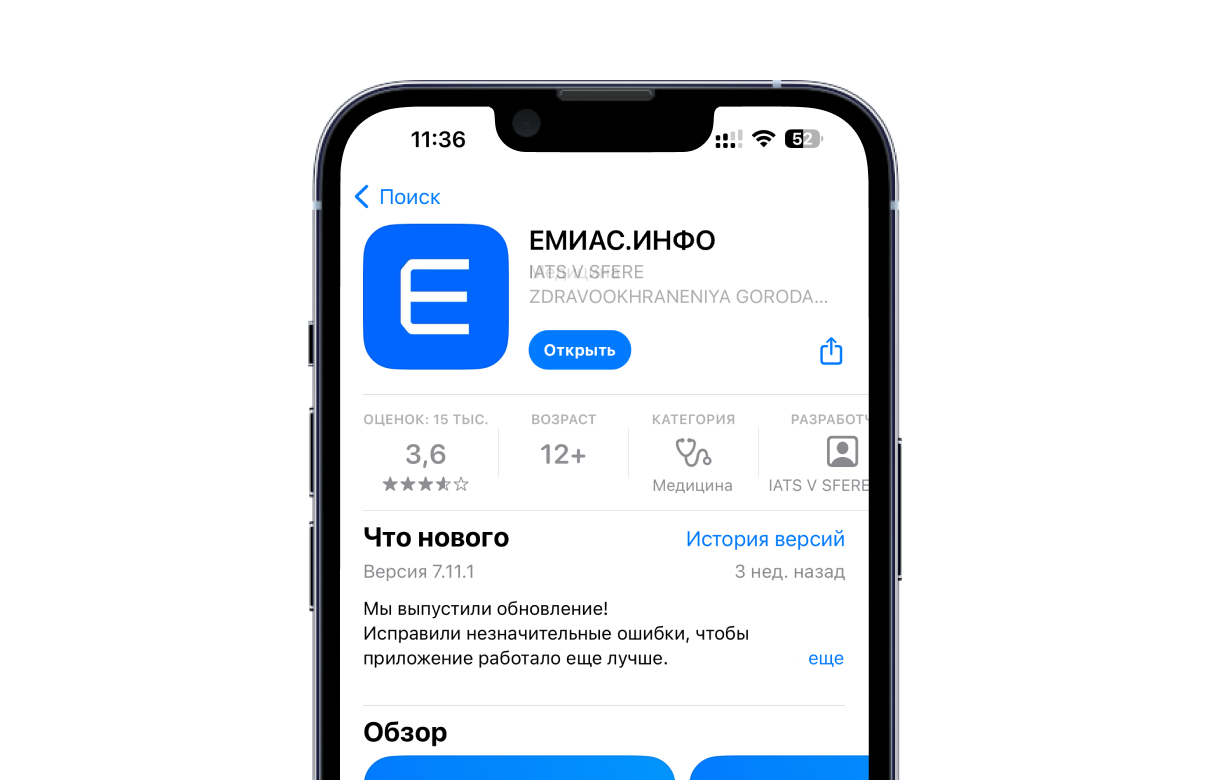Open История версий

765,539
